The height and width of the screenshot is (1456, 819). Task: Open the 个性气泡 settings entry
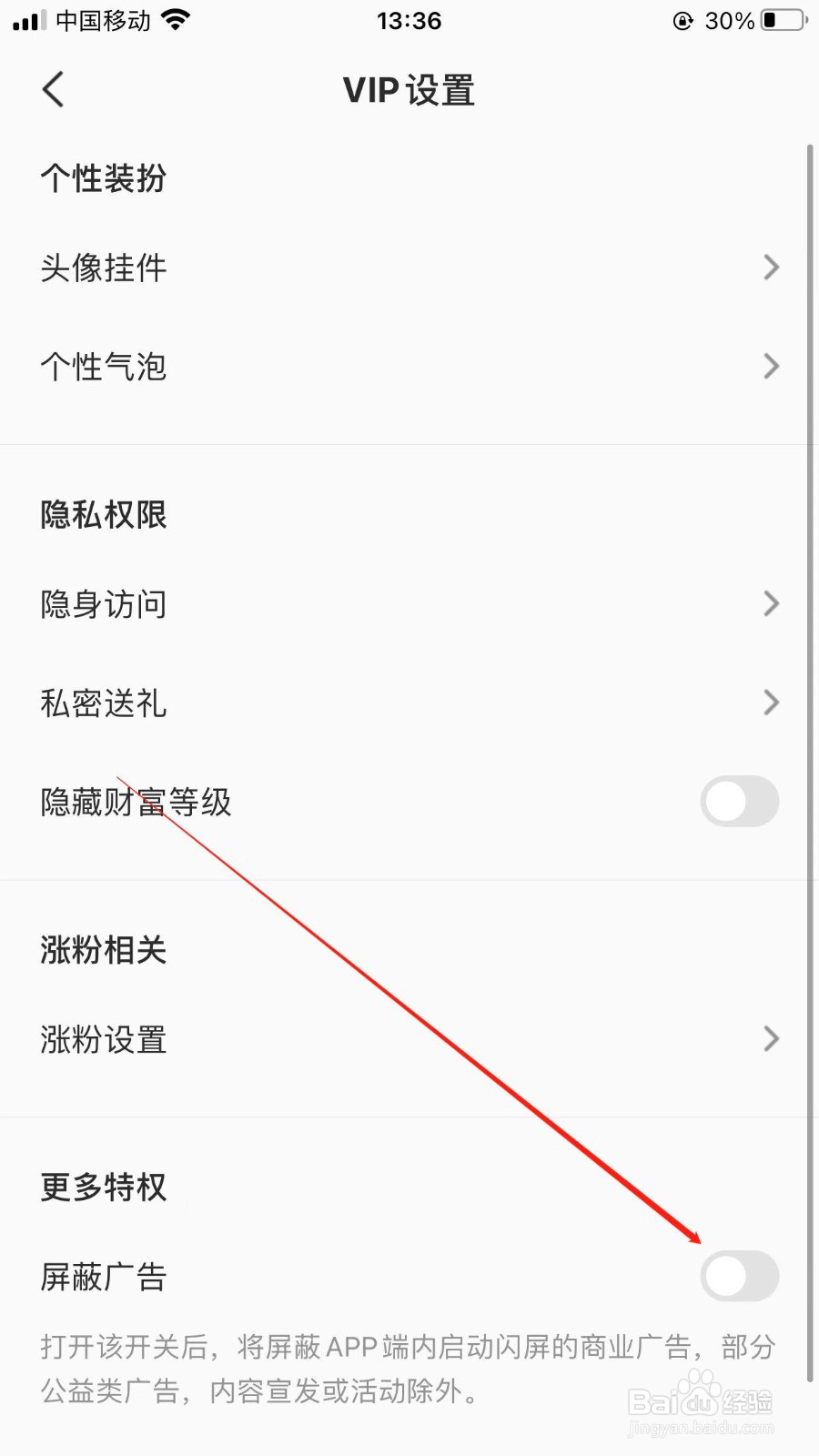(x=104, y=366)
